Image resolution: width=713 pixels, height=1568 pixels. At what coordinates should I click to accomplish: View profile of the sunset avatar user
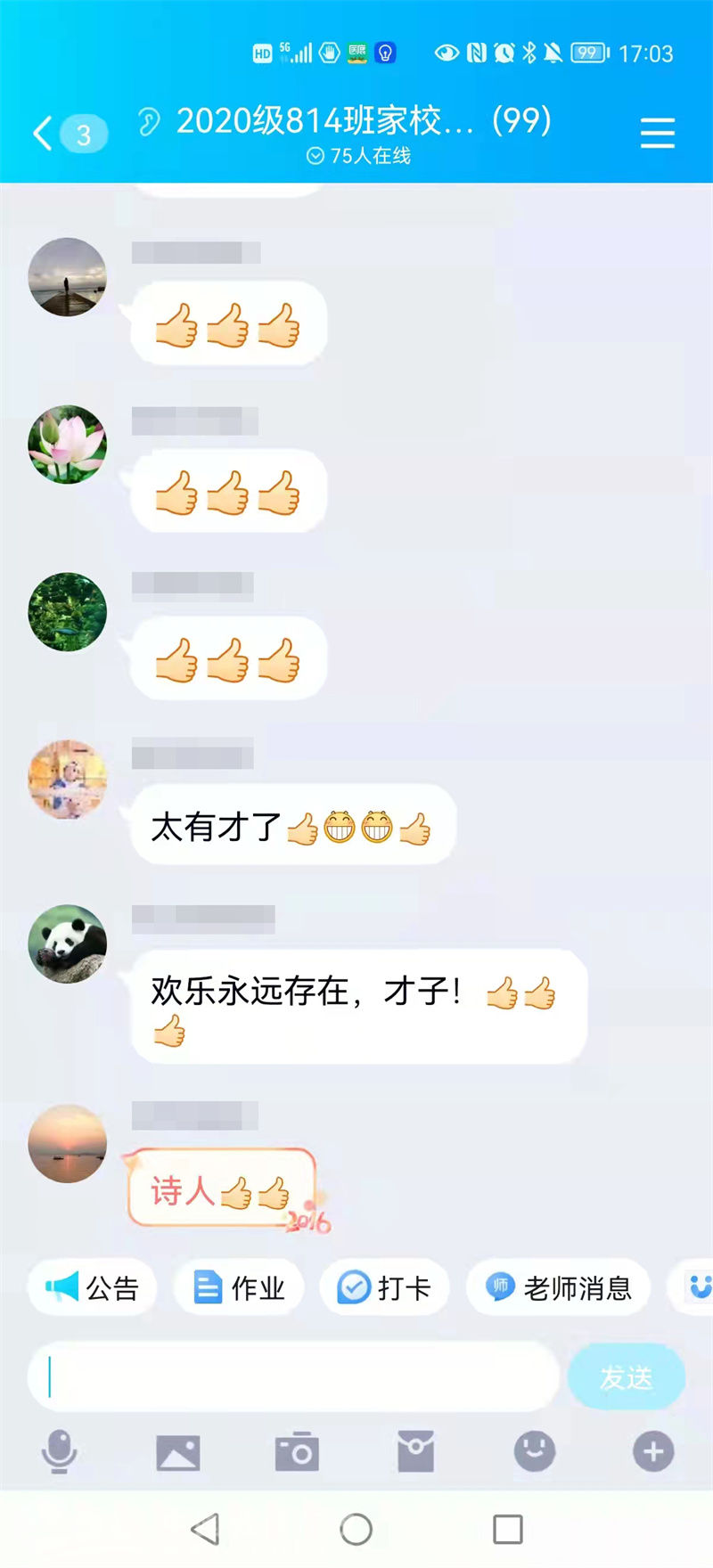(68, 1144)
